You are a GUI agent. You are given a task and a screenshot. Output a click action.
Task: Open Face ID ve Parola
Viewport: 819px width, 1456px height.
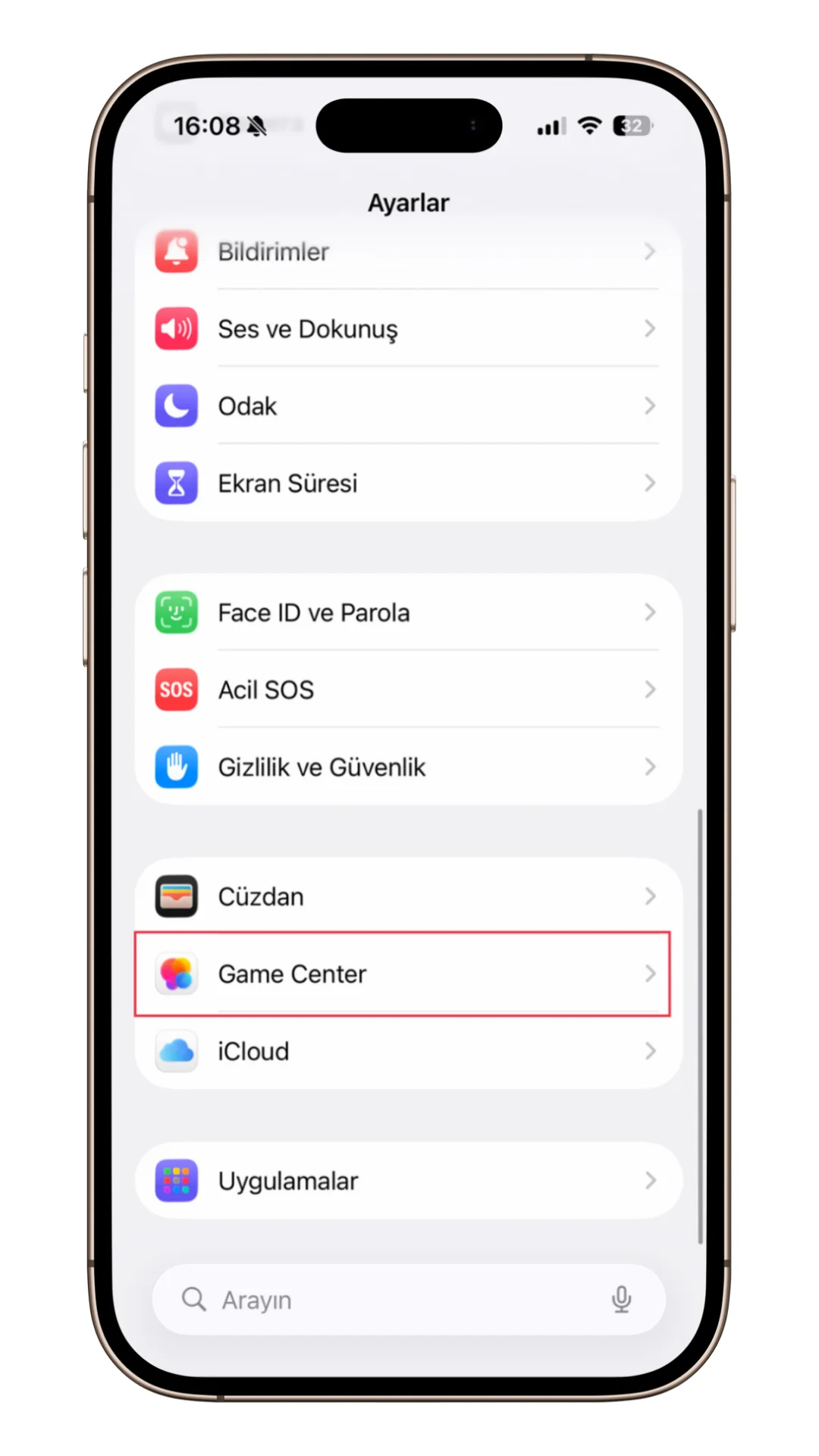point(408,613)
